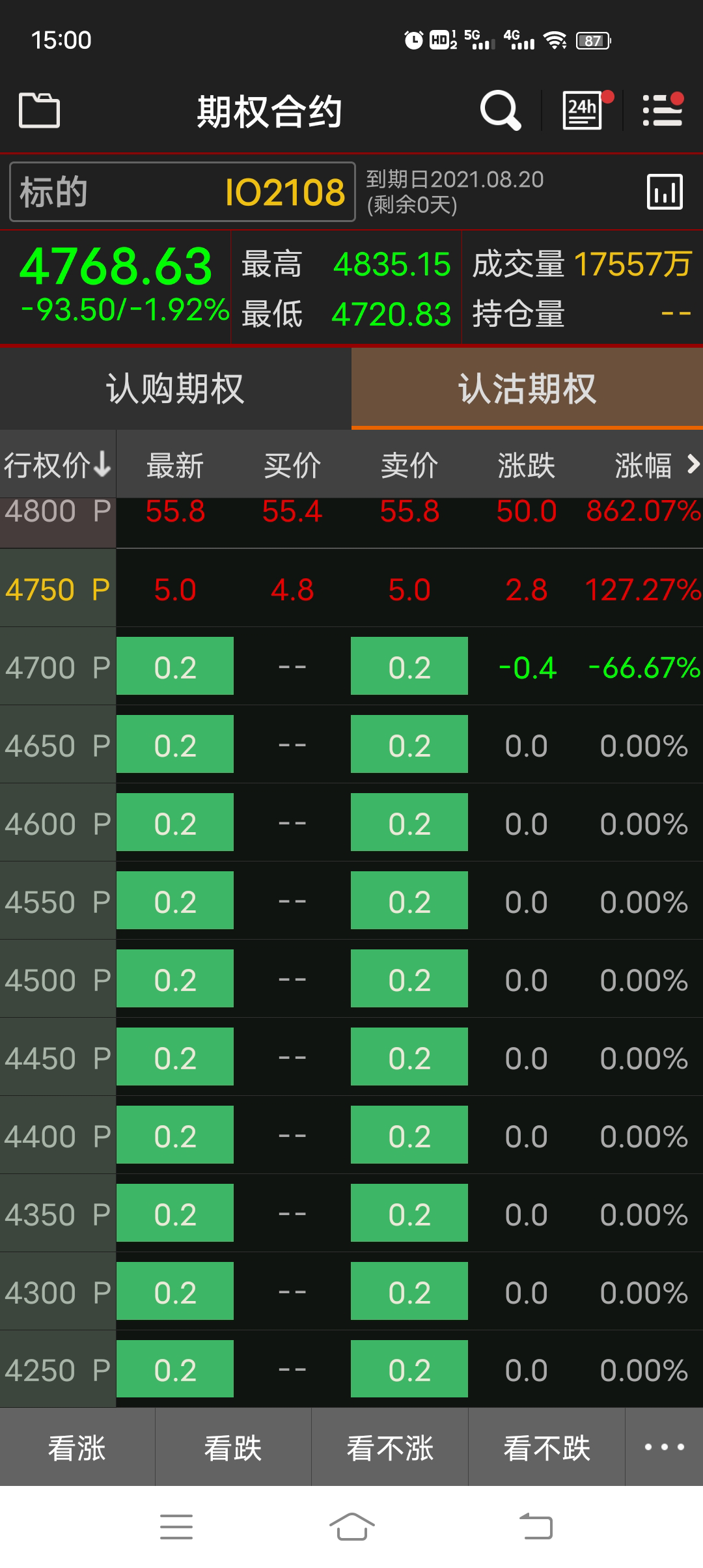Open the list menu icon
The image size is (703, 1568).
pyautogui.click(x=663, y=110)
